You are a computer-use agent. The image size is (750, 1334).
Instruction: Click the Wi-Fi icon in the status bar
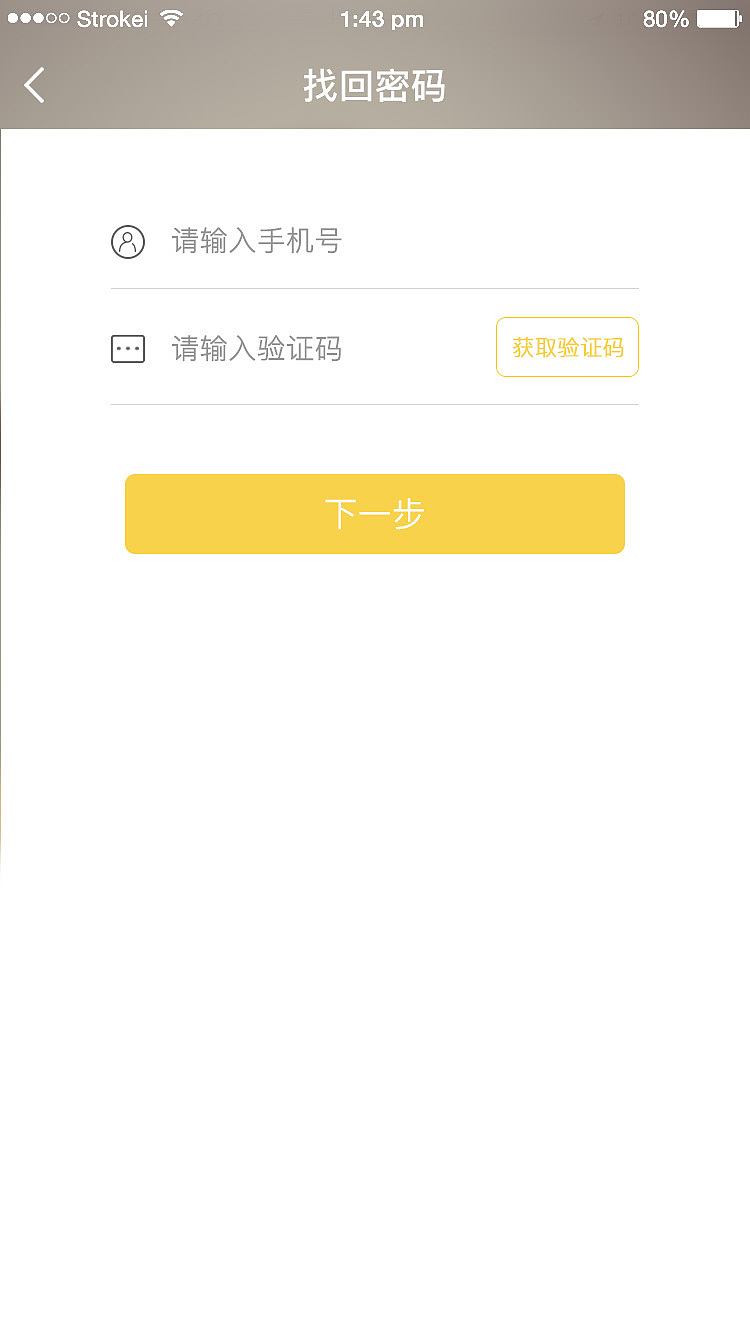point(172,17)
